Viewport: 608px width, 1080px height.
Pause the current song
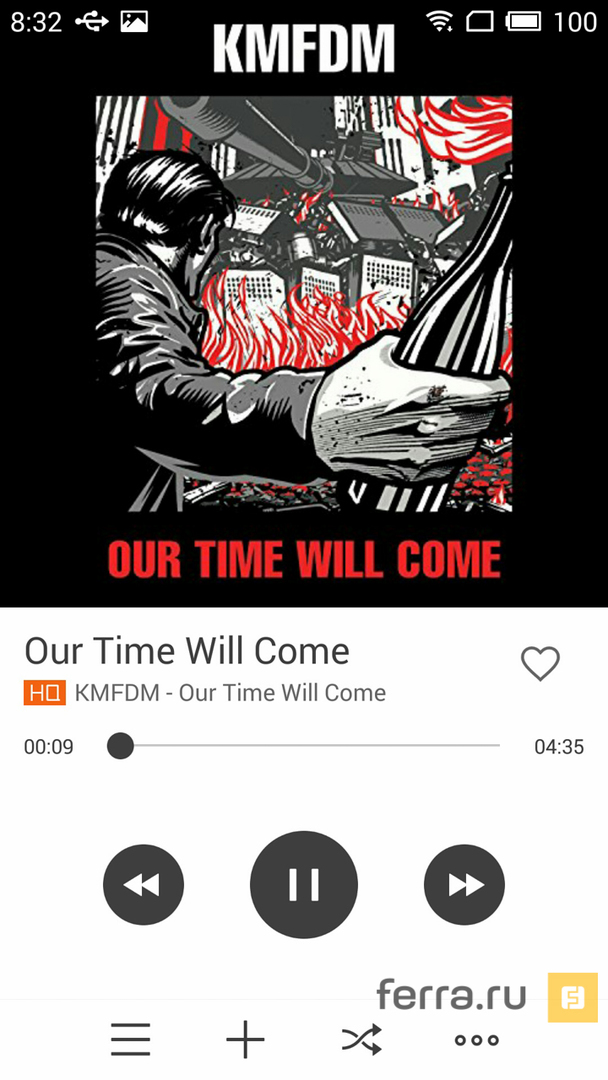[x=303, y=884]
